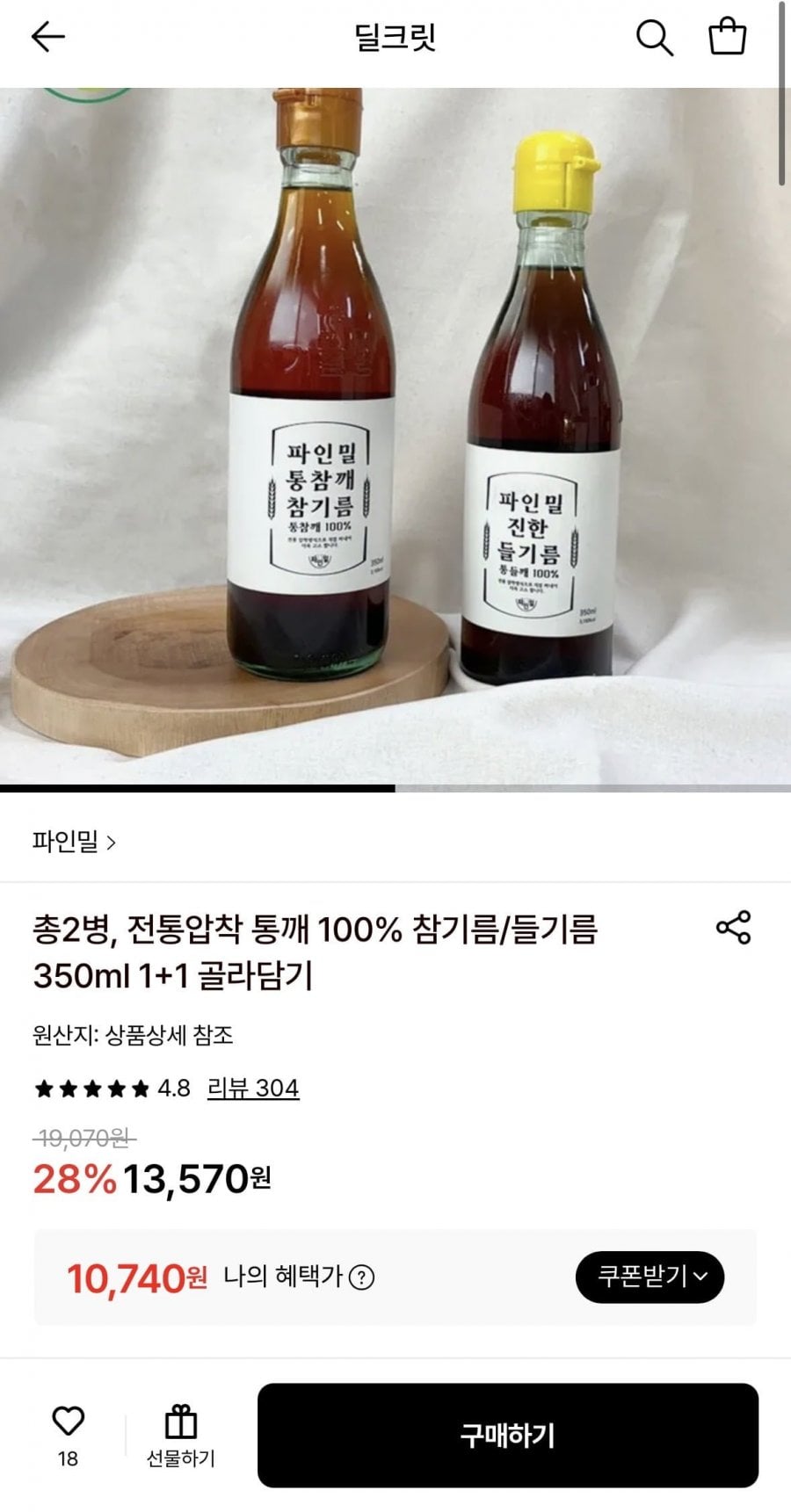Like this product with the heart

tap(68, 1422)
